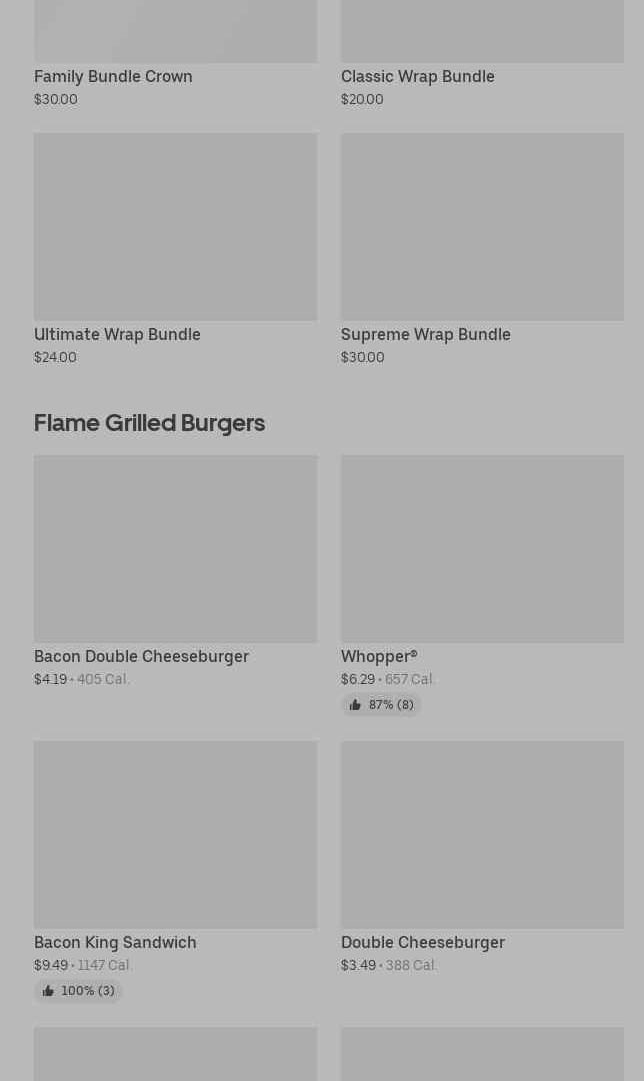Open the Supreme Wrap Bundle item

click(x=482, y=228)
